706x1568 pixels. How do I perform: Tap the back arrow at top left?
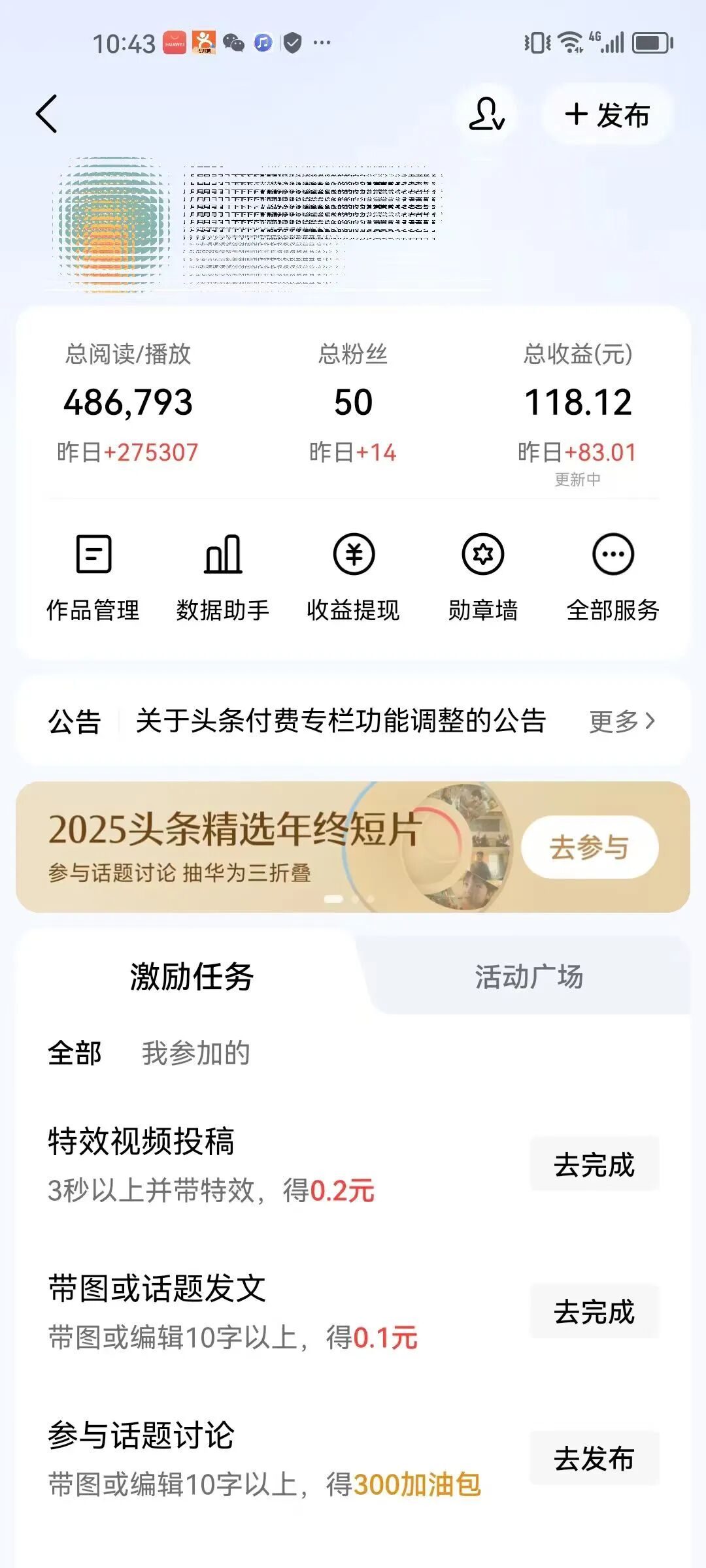pyautogui.click(x=46, y=113)
